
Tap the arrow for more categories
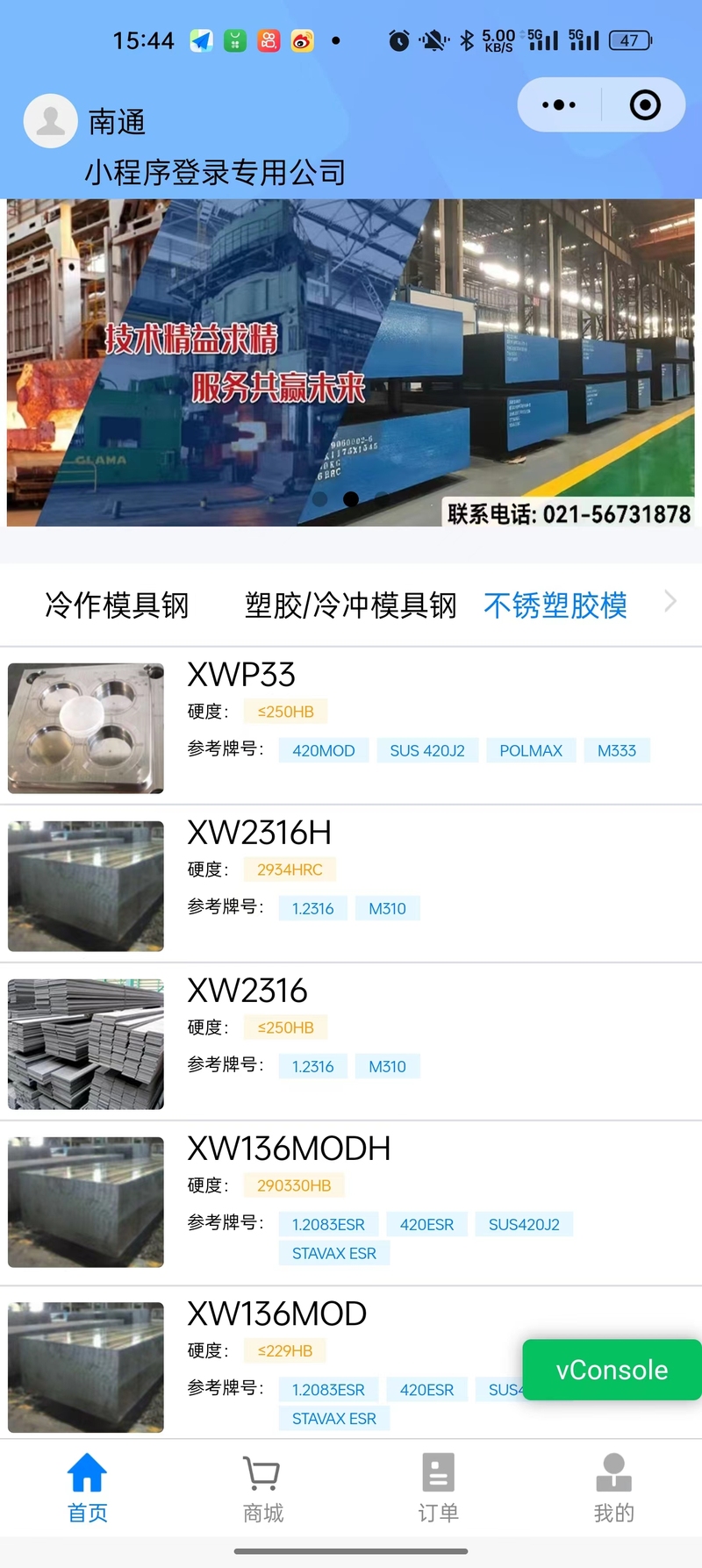pos(670,602)
